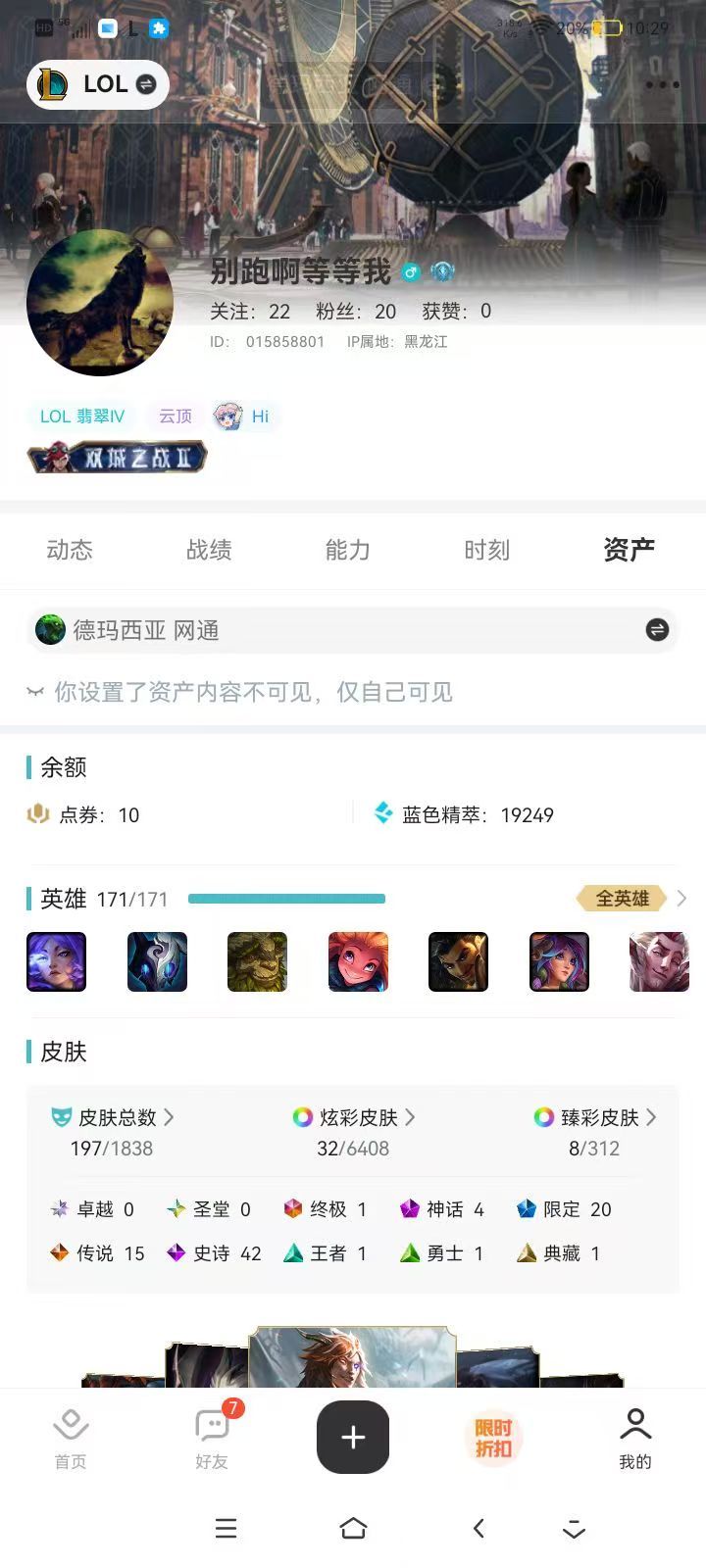Open the three-dot overflow menu
The height and width of the screenshot is (1568, 706).
pyautogui.click(x=663, y=85)
